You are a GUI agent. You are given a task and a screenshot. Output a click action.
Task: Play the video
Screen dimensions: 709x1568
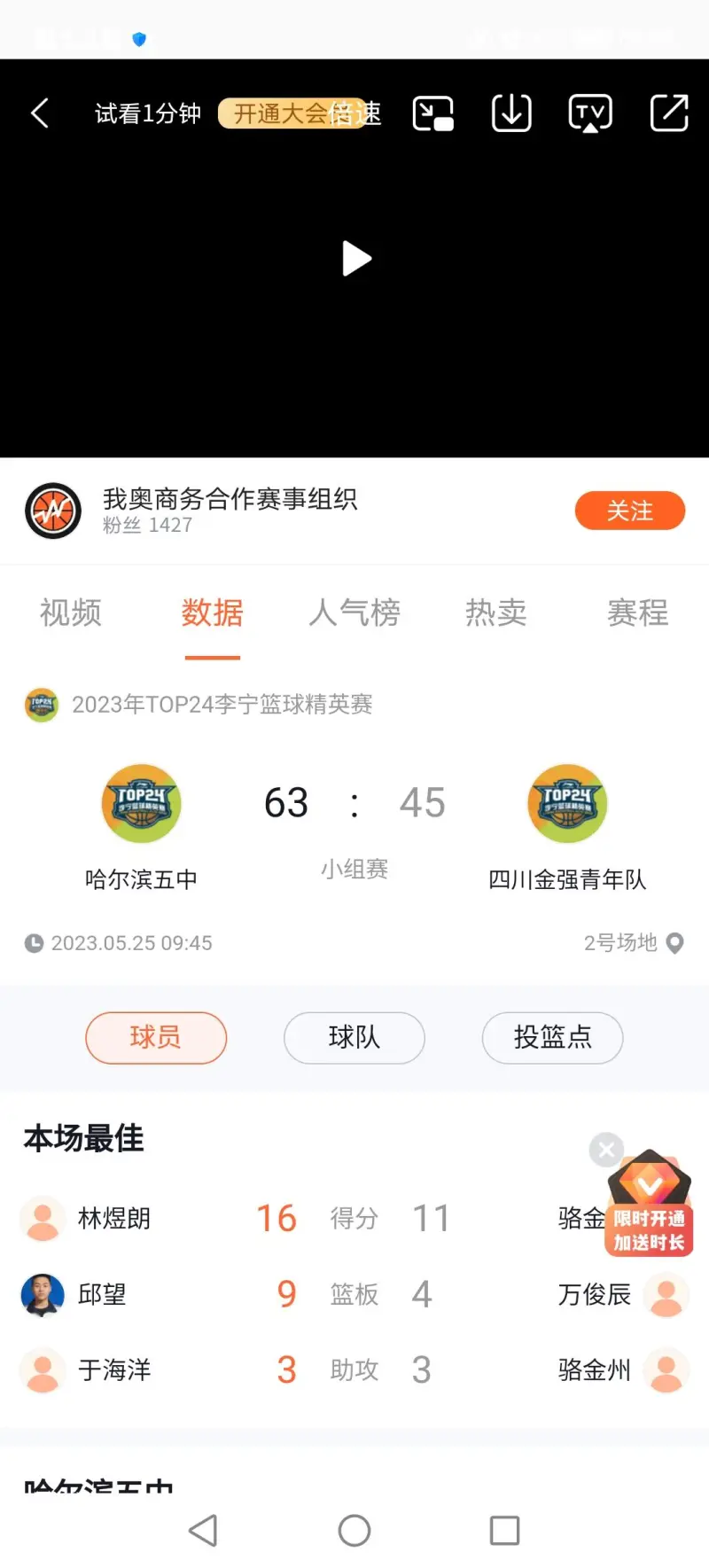[x=355, y=259]
